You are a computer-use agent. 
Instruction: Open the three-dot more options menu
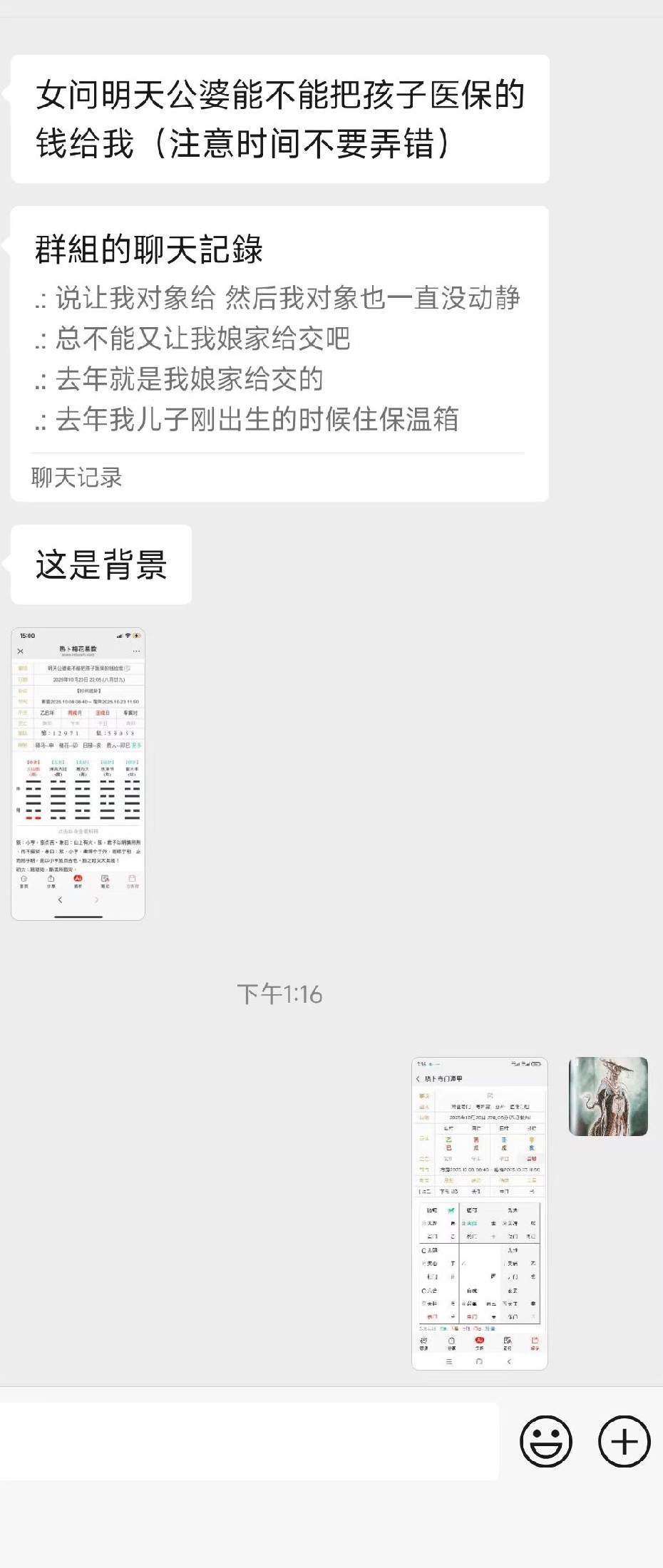click(135, 652)
